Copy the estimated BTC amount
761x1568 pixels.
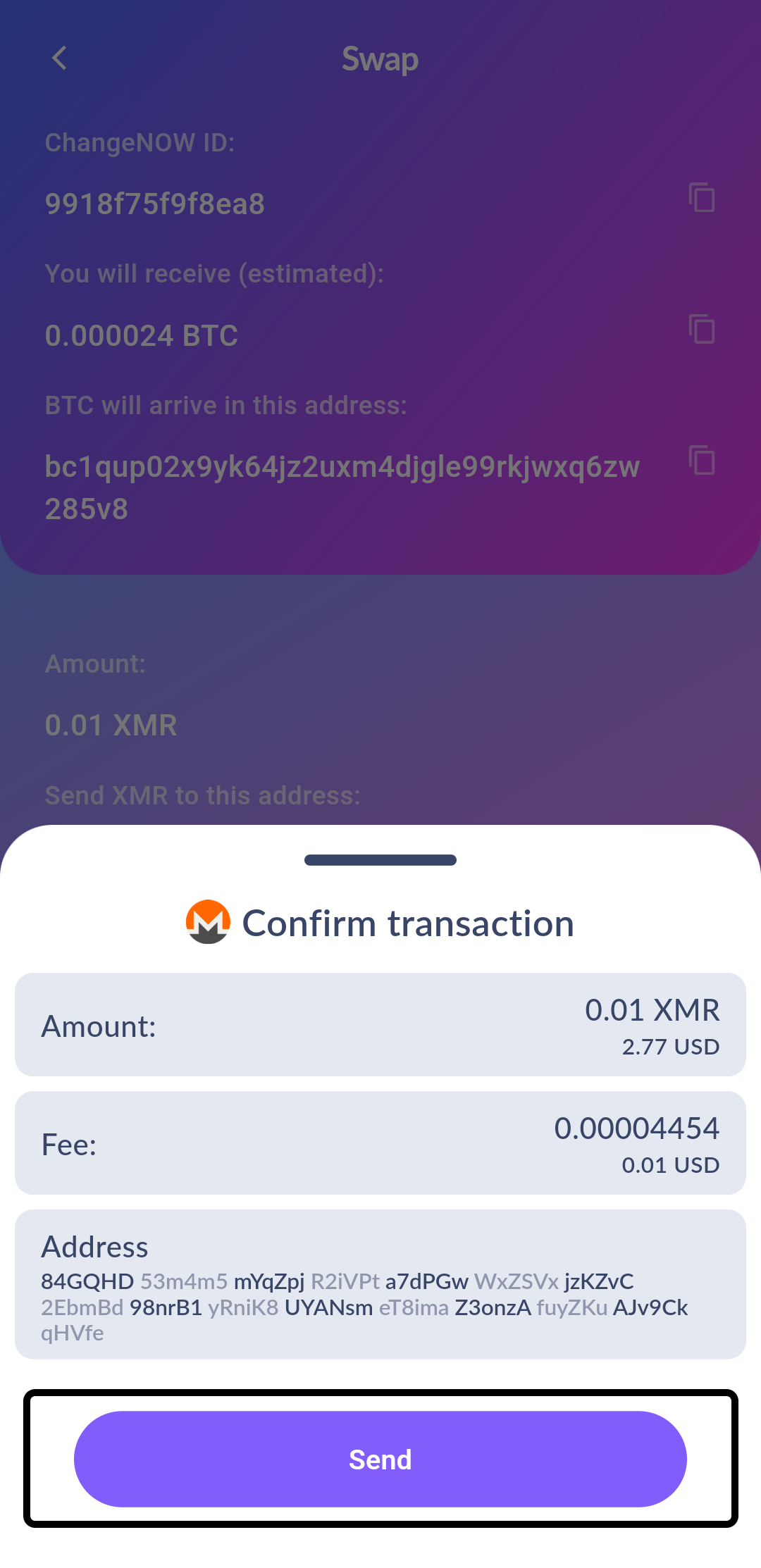(x=702, y=329)
